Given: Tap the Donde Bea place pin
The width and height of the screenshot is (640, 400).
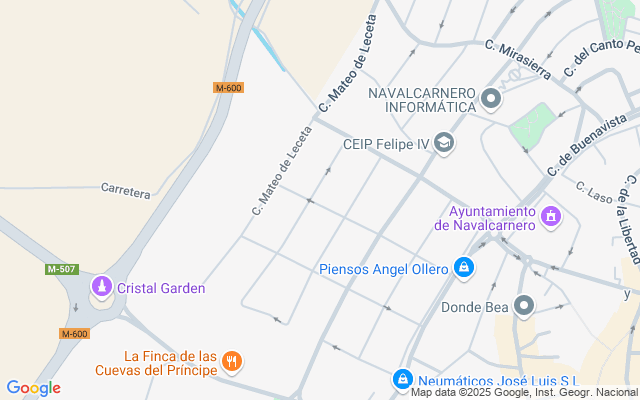Looking at the screenshot, I should (525, 306).
